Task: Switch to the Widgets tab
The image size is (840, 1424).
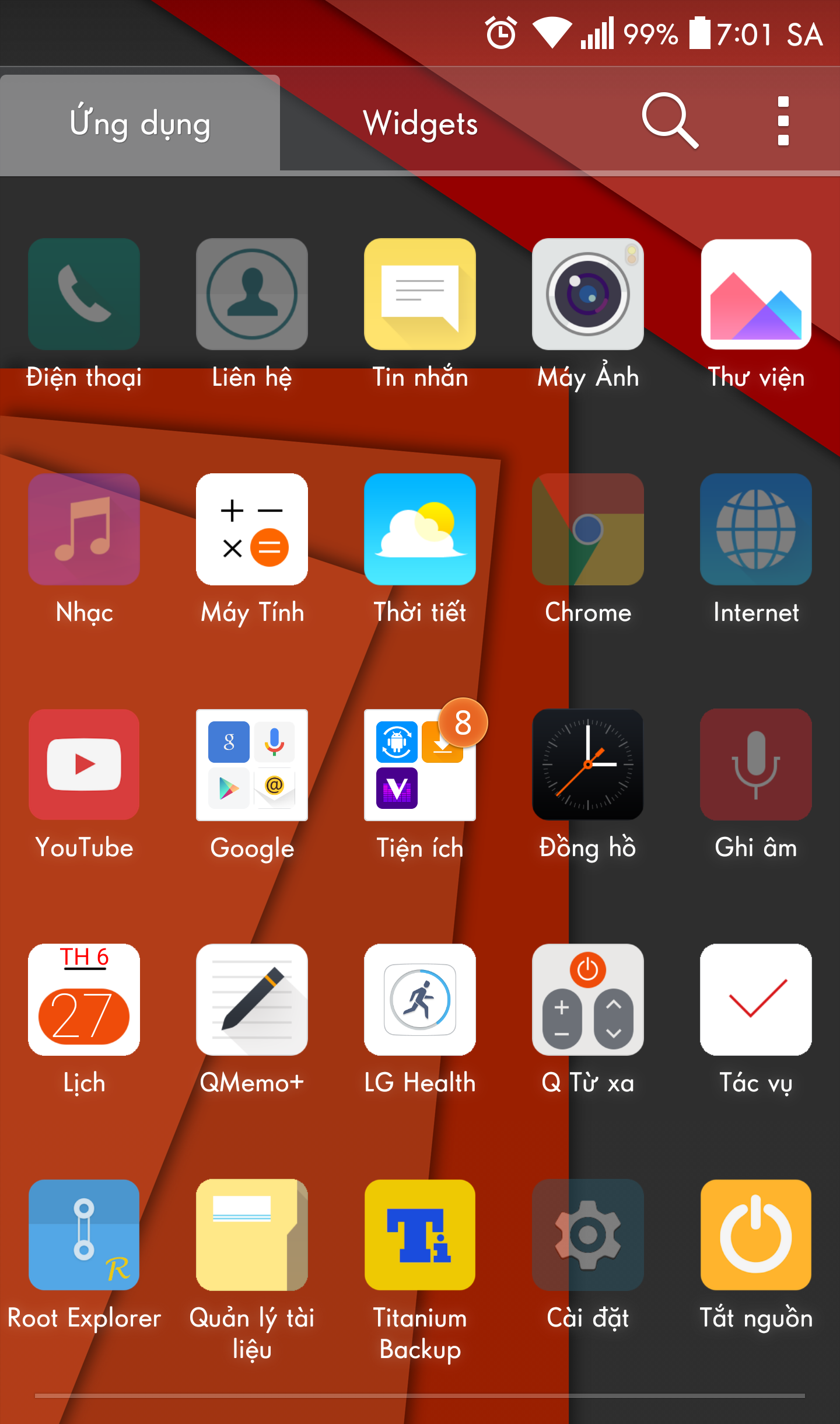Action: coord(420,124)
